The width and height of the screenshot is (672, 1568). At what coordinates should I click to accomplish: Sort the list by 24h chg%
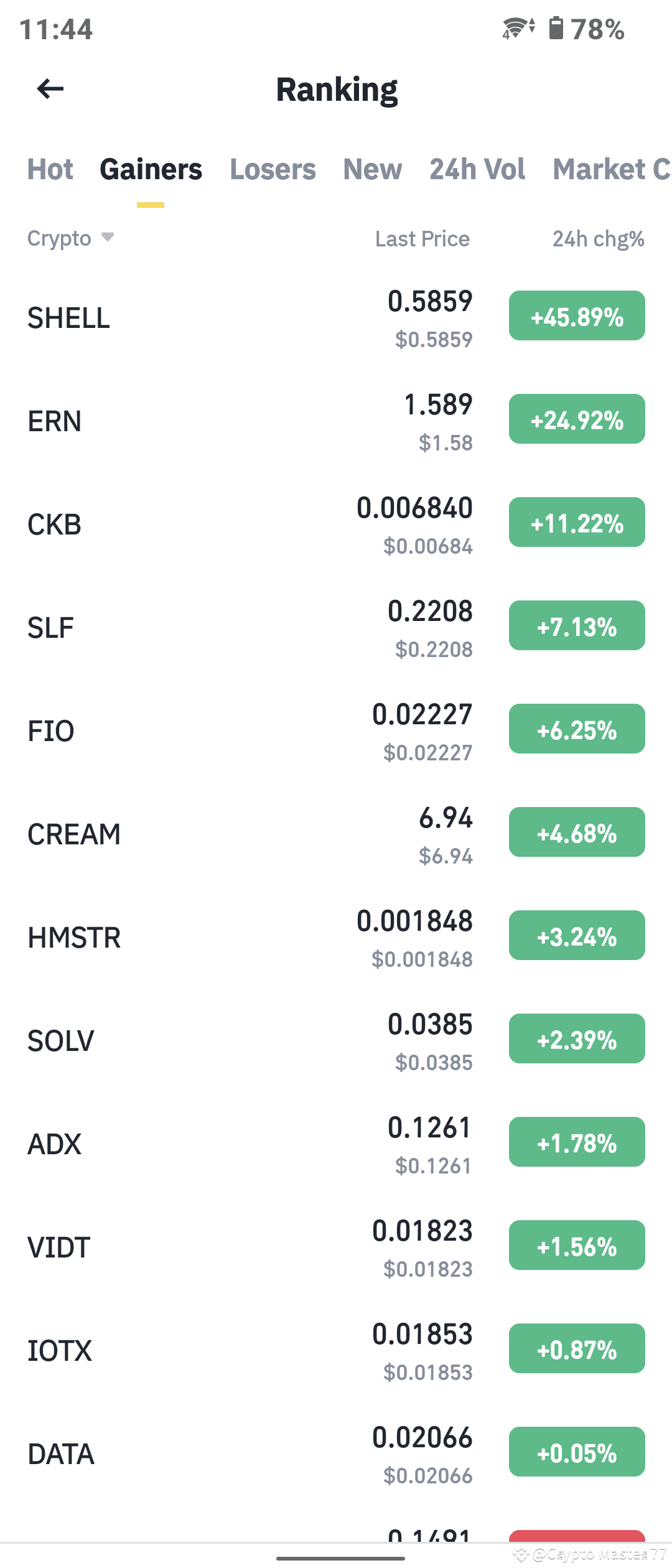pyautogui.click(x=598, y=239)
